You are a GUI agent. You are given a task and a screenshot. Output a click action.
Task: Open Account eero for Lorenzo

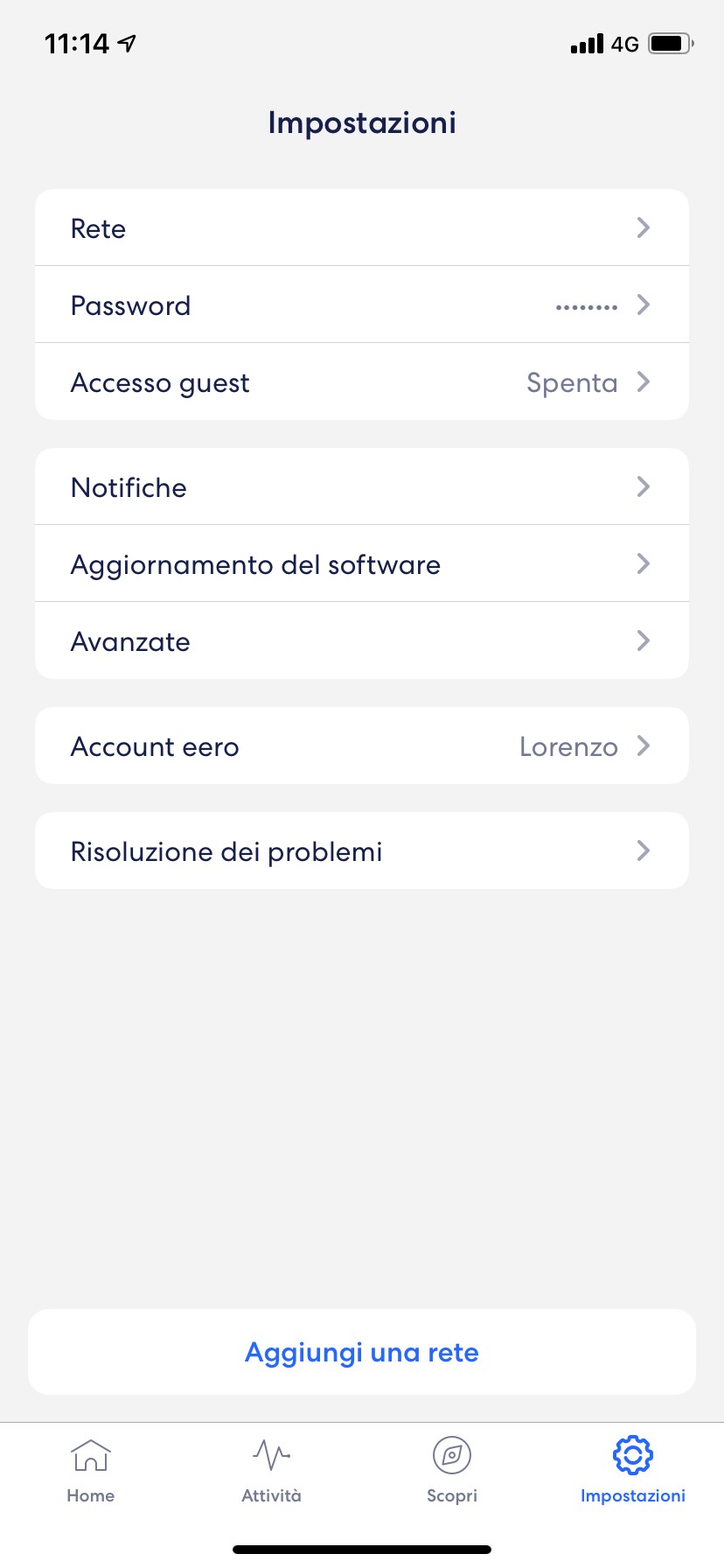pyautogui.click(x=362, y=745)
